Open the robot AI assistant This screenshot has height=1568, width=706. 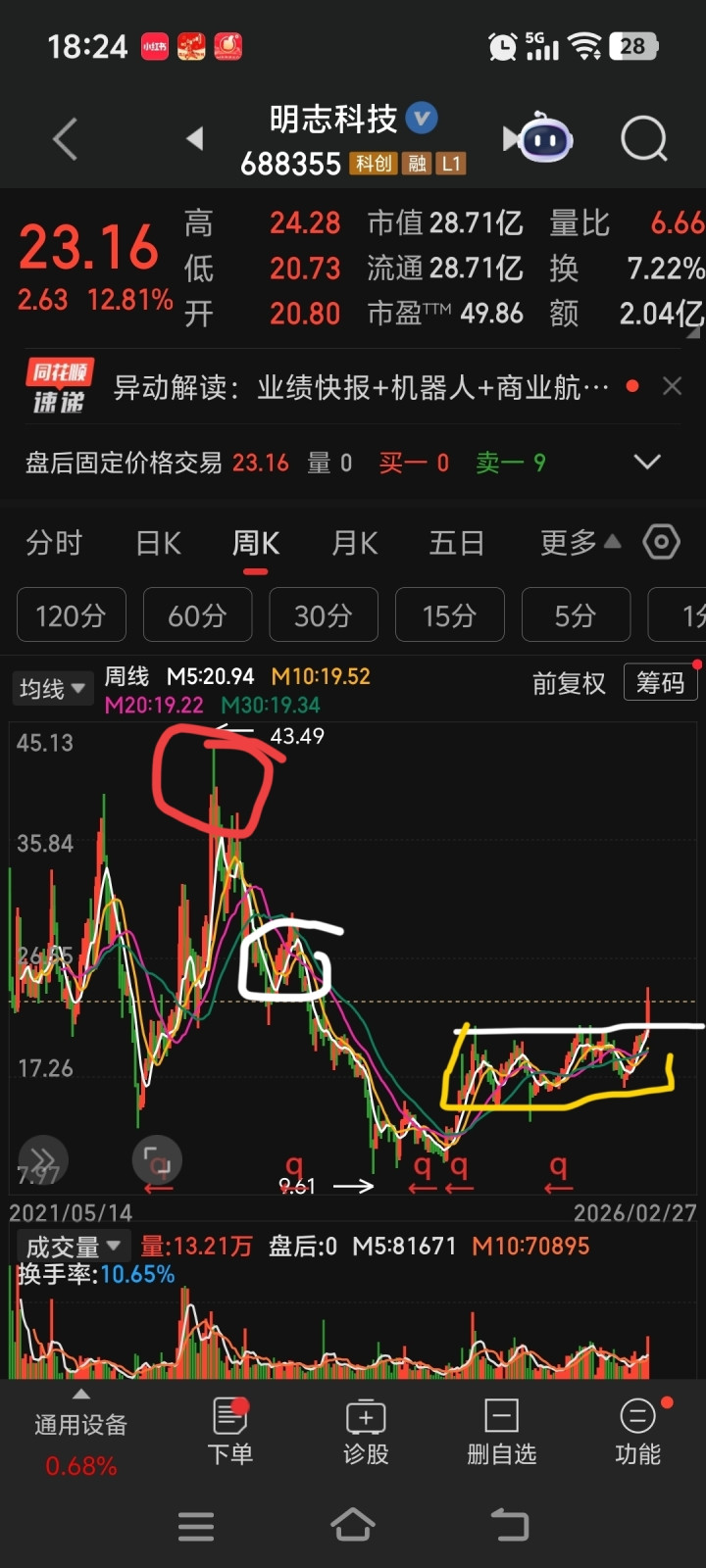(x=540, y=139)
